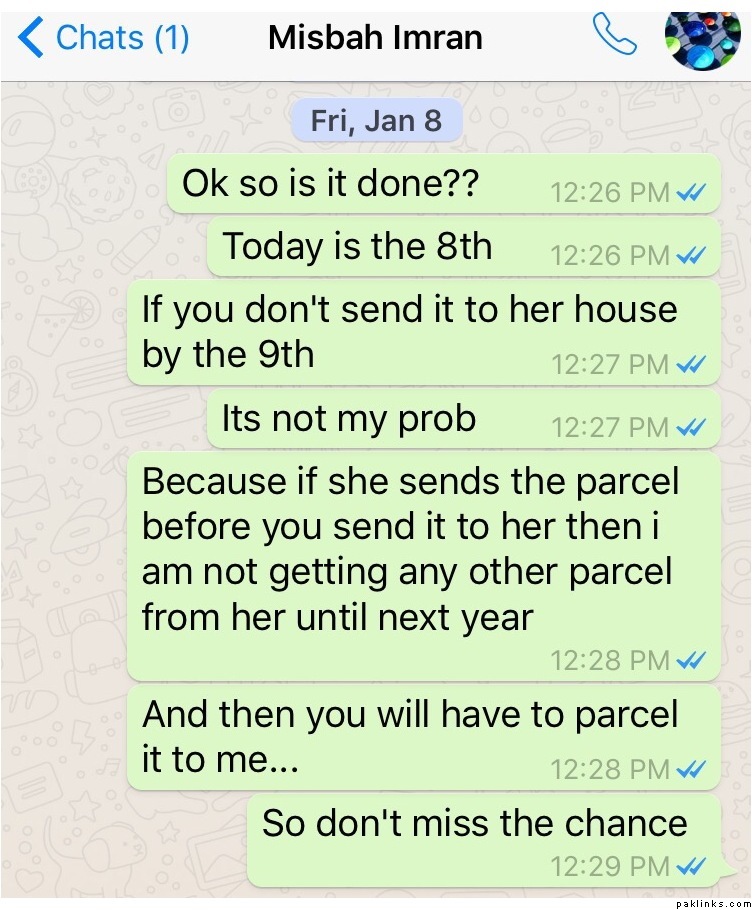Go back to Chats list
The height and width of the screenshot is (910, 752).
click(x=104, y=38)
